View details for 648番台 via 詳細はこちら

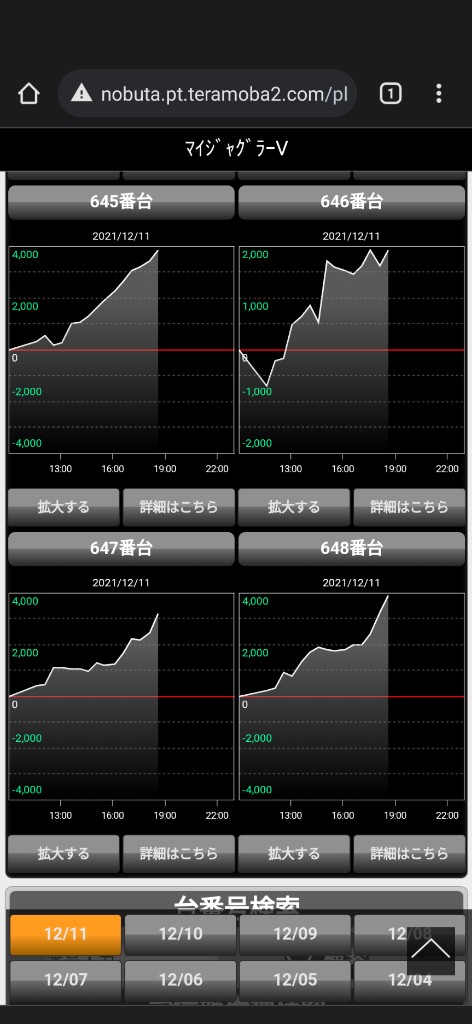point(409,854)
